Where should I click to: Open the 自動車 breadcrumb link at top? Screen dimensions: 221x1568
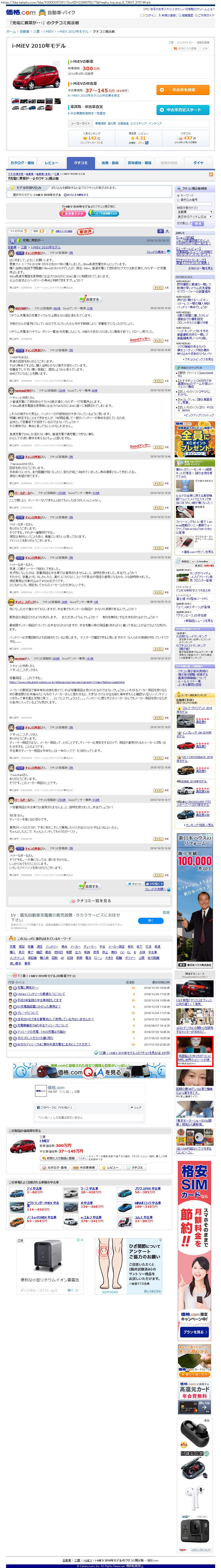point(24,31)
